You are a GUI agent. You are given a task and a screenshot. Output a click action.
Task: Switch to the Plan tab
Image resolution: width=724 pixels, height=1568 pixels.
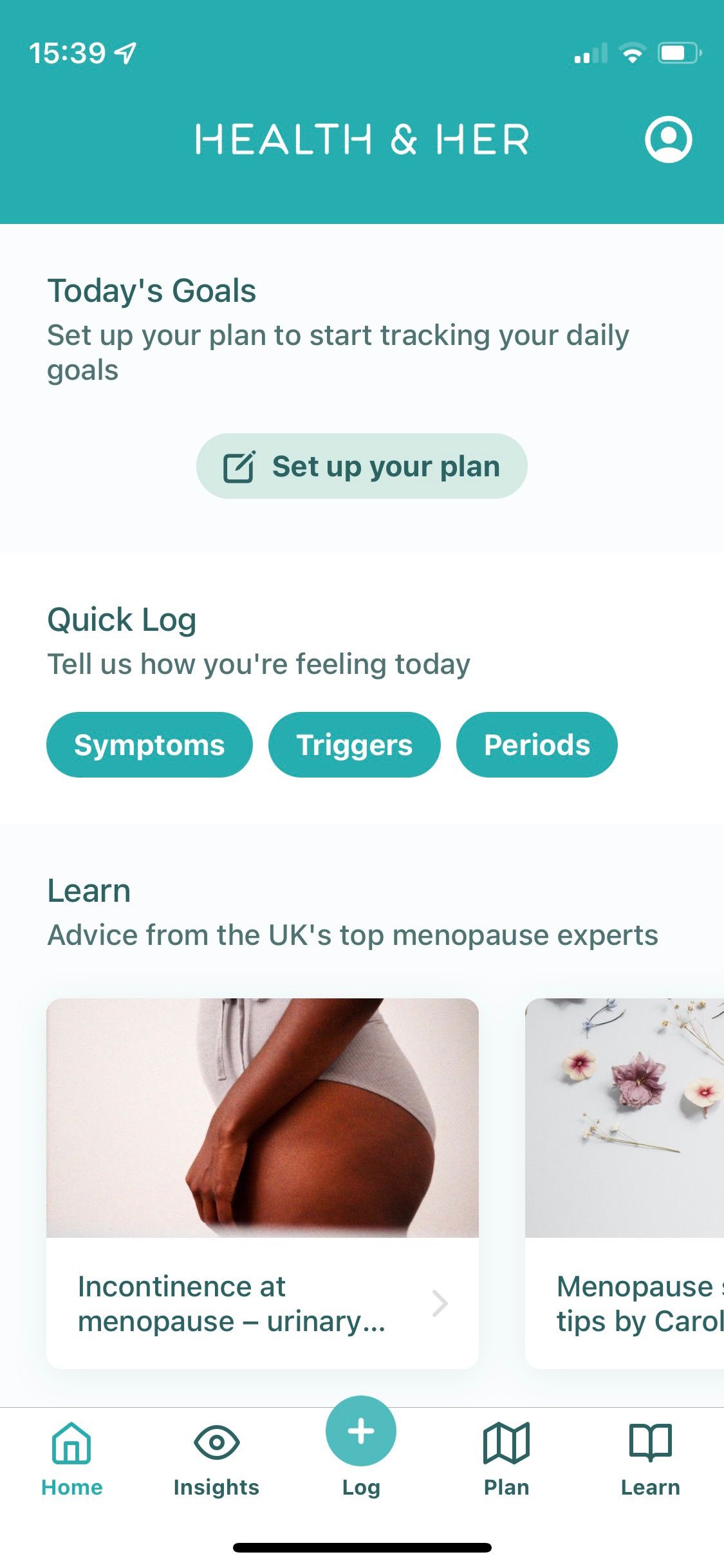click(506, 1459)
